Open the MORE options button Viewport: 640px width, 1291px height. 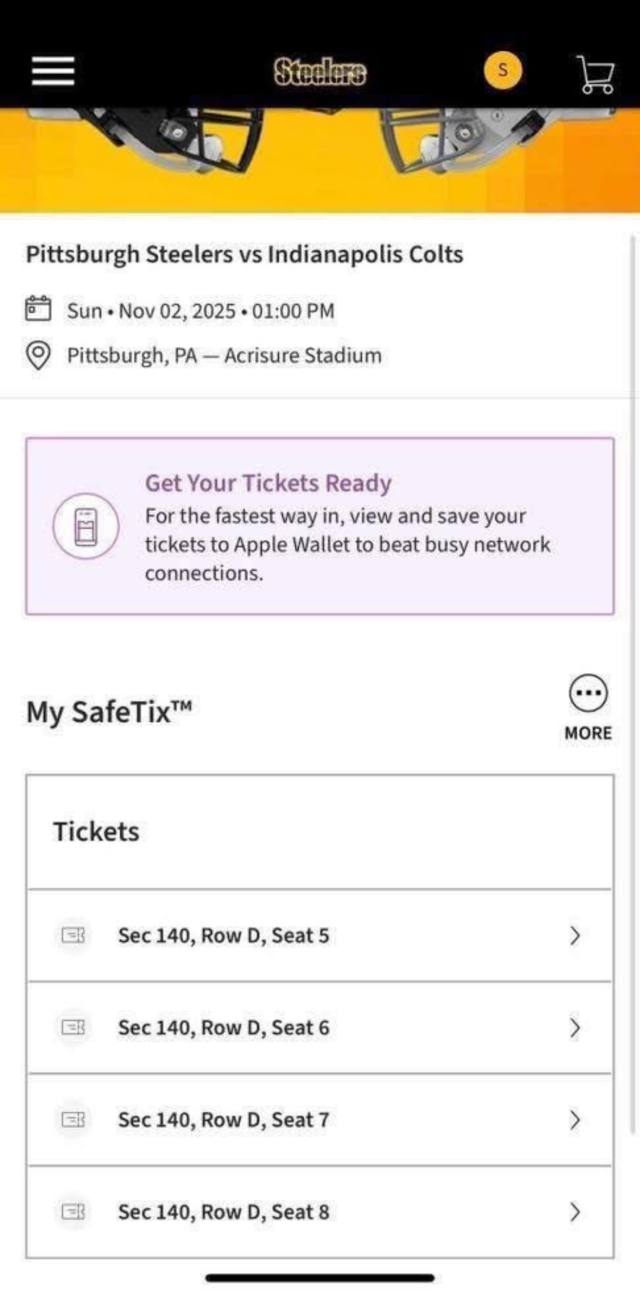tap(588, 707)
